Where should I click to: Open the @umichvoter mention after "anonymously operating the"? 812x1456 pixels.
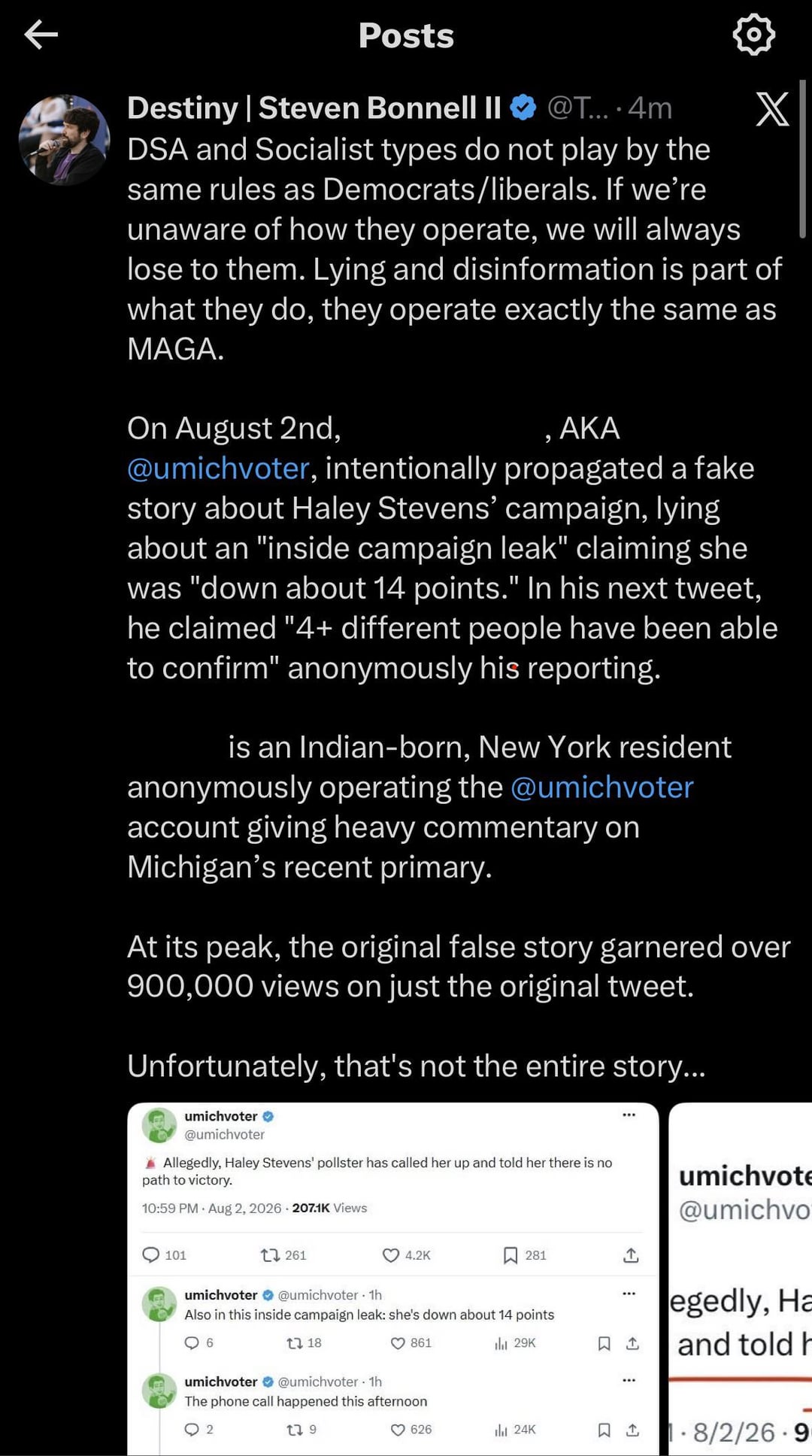[601, 787]
